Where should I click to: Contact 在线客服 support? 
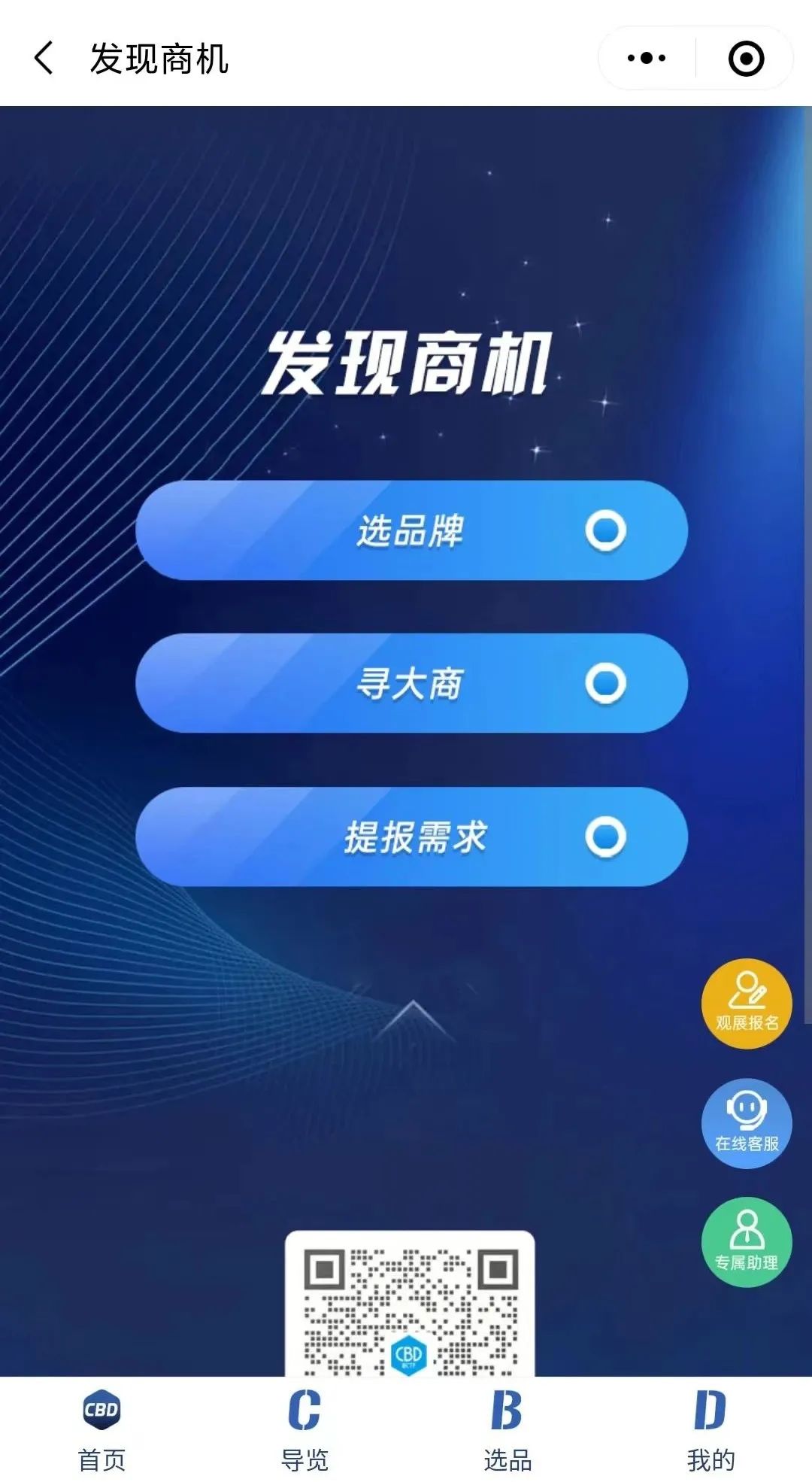[746, 1122]
